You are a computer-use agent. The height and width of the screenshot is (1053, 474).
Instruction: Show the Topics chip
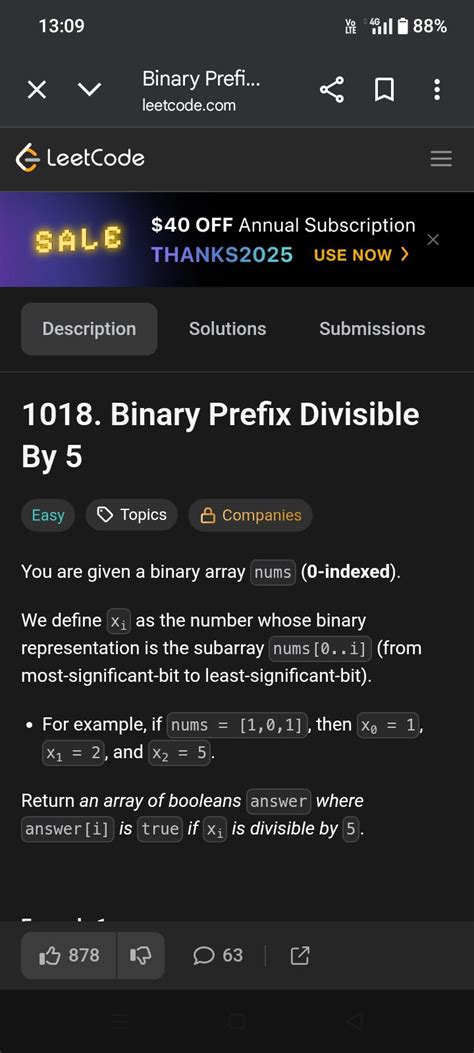132,515
